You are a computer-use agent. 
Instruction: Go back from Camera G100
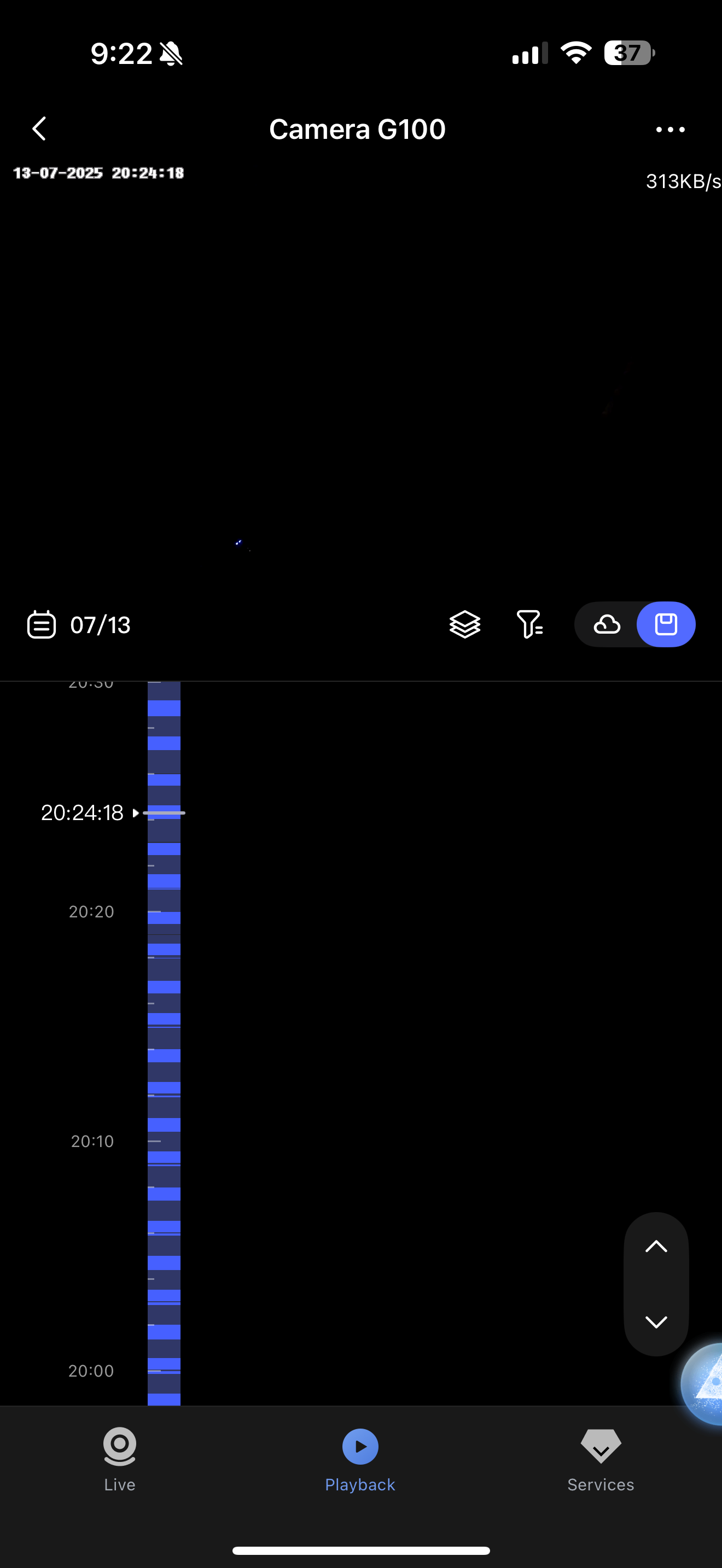39,128
